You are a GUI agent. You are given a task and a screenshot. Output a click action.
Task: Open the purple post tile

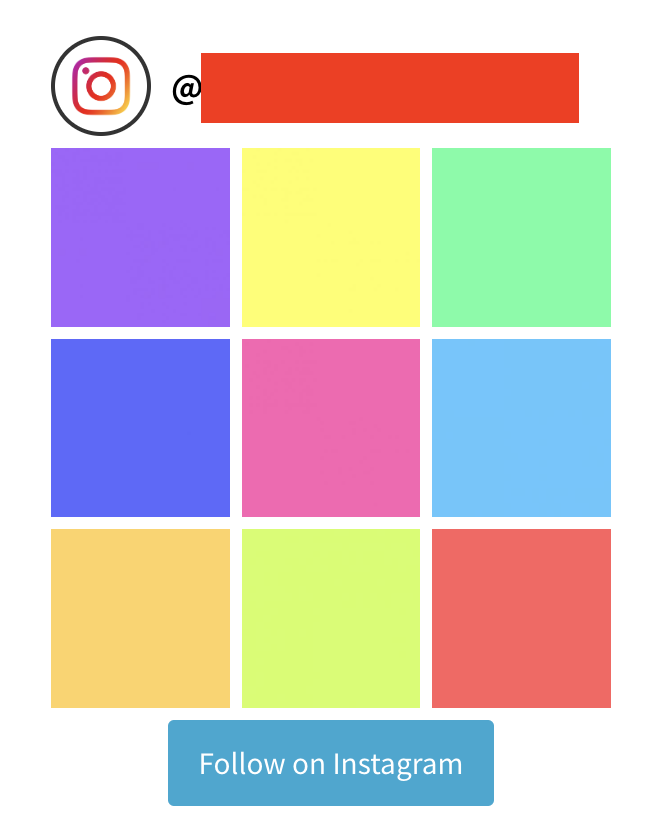[x=140, y=237]
